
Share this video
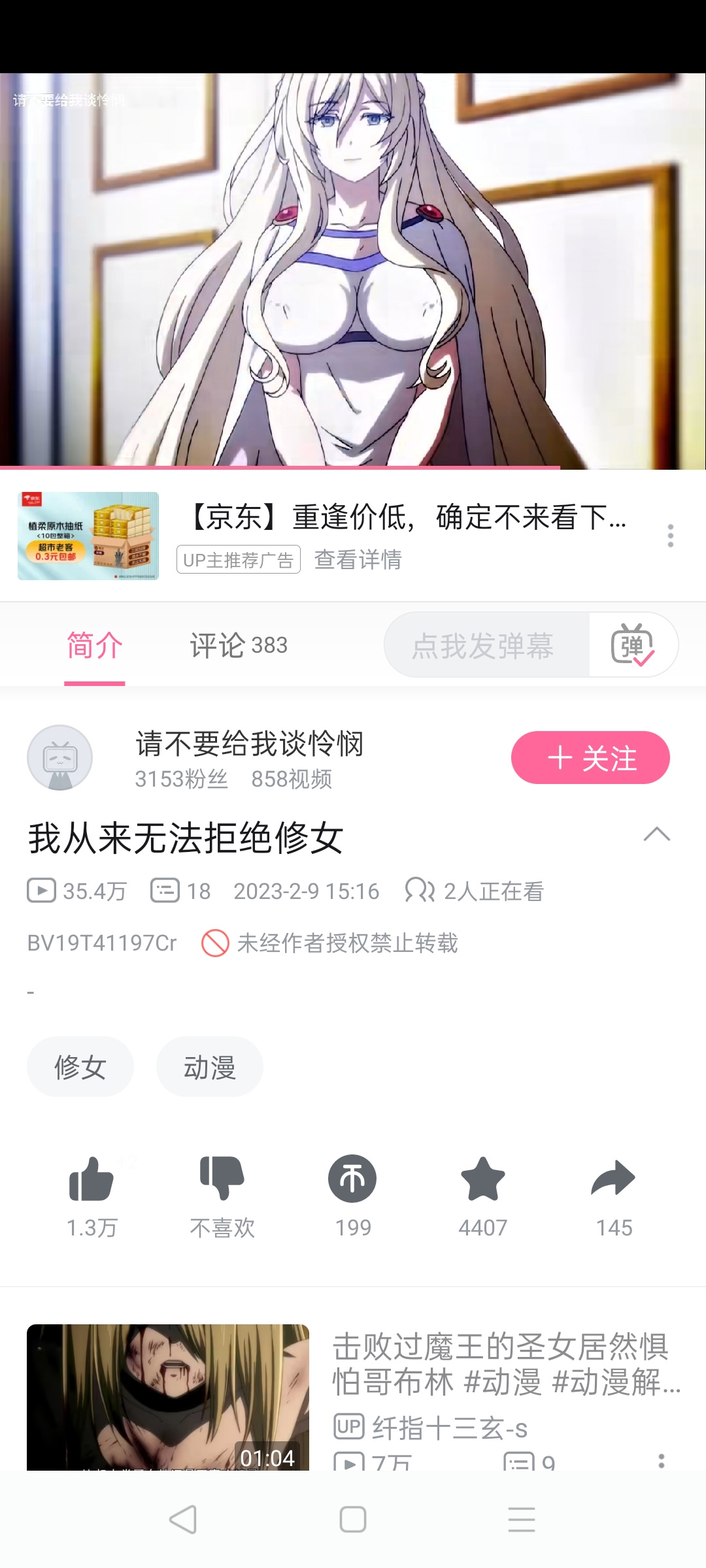[x=613, y=1179]
